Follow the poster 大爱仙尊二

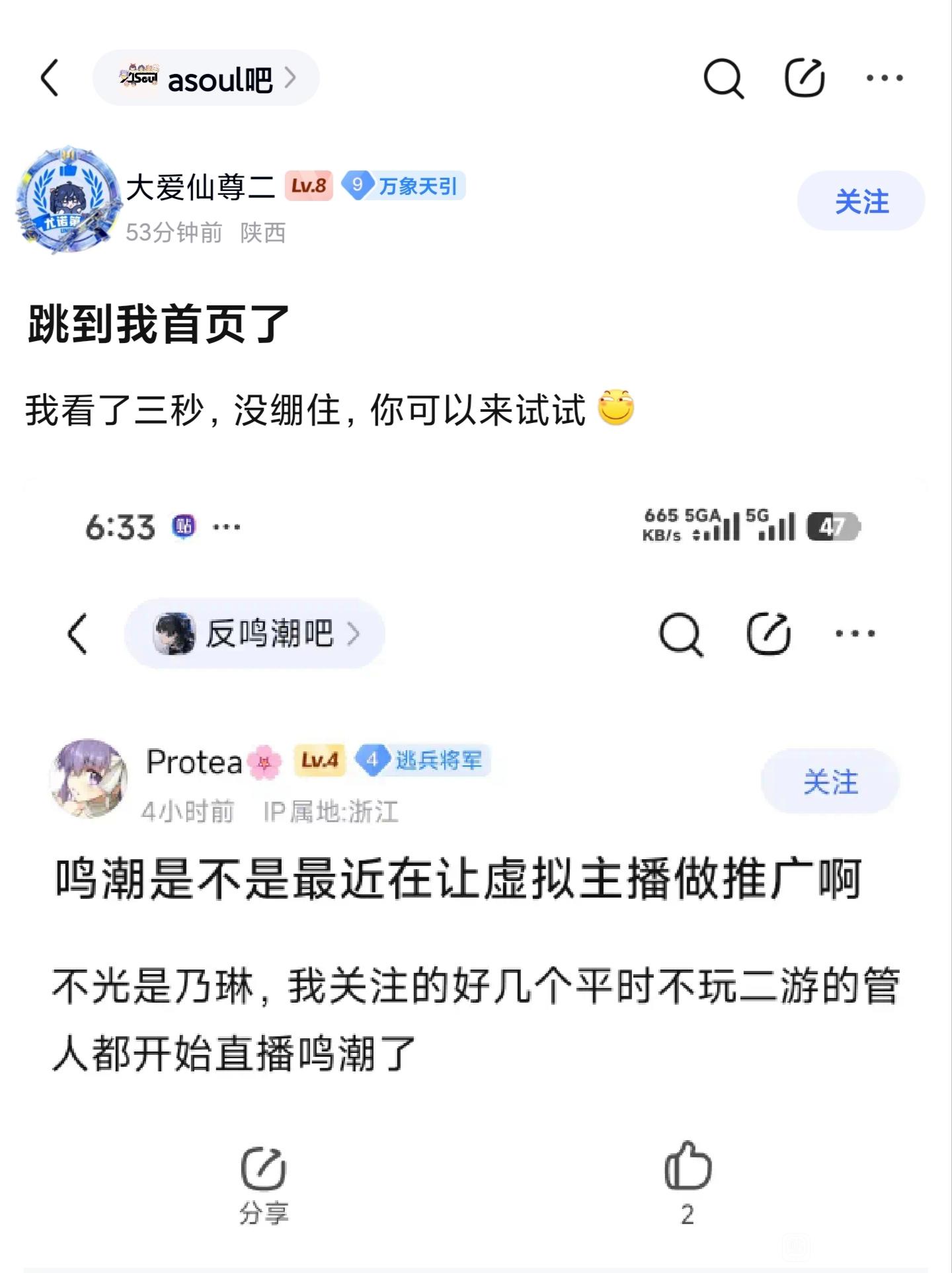coord(860,201)
